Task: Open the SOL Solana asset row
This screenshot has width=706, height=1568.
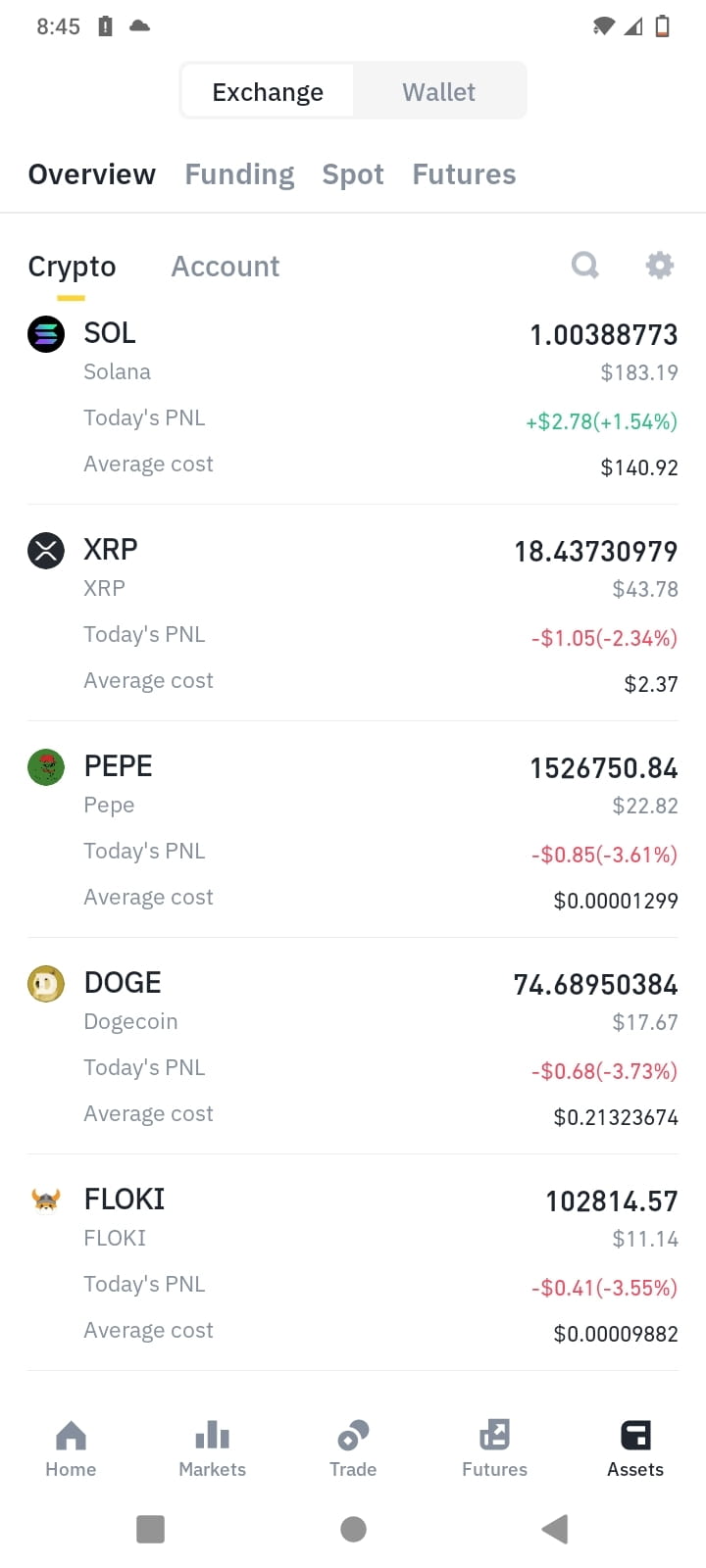Action: coord(353,398)
